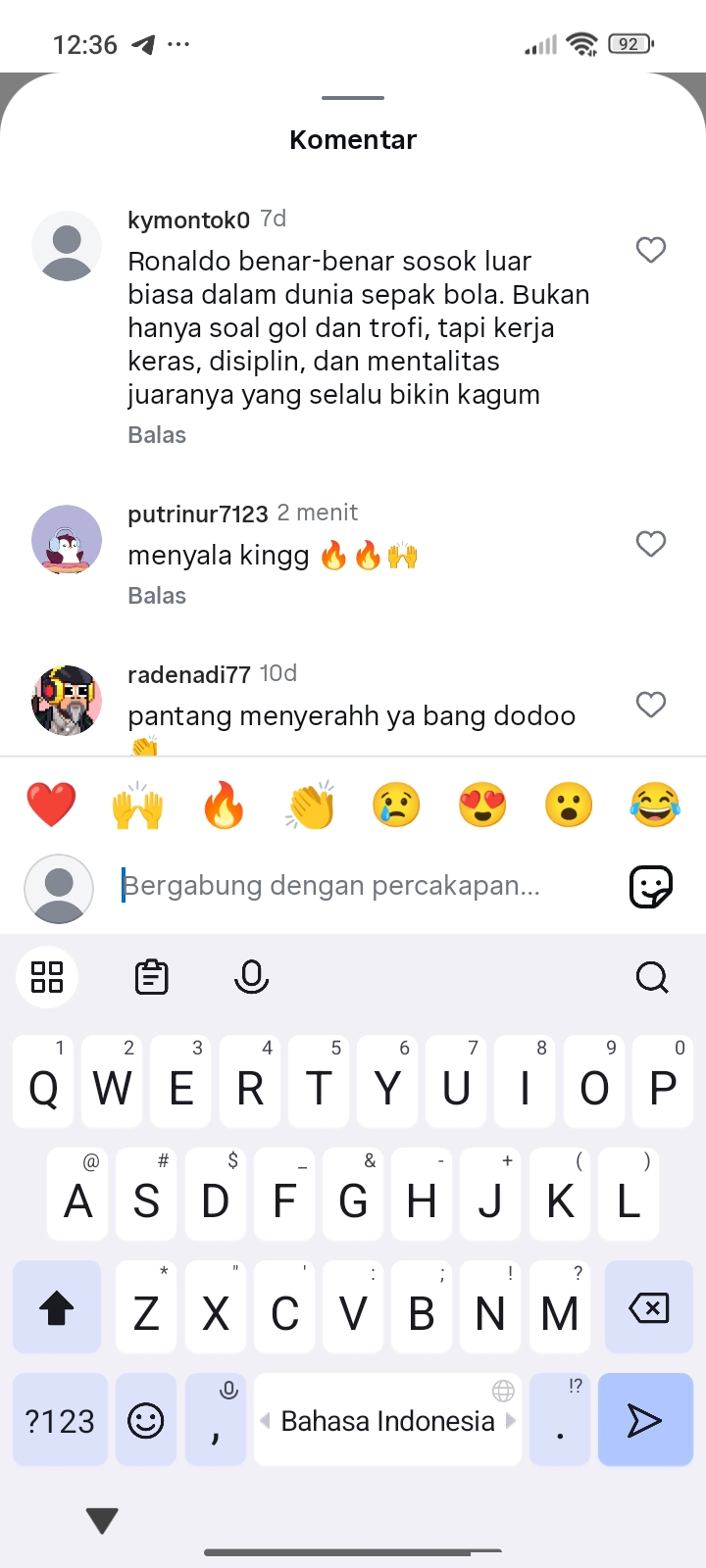
Task: Open the keyboard clipboard
Action: pos(152,977)
